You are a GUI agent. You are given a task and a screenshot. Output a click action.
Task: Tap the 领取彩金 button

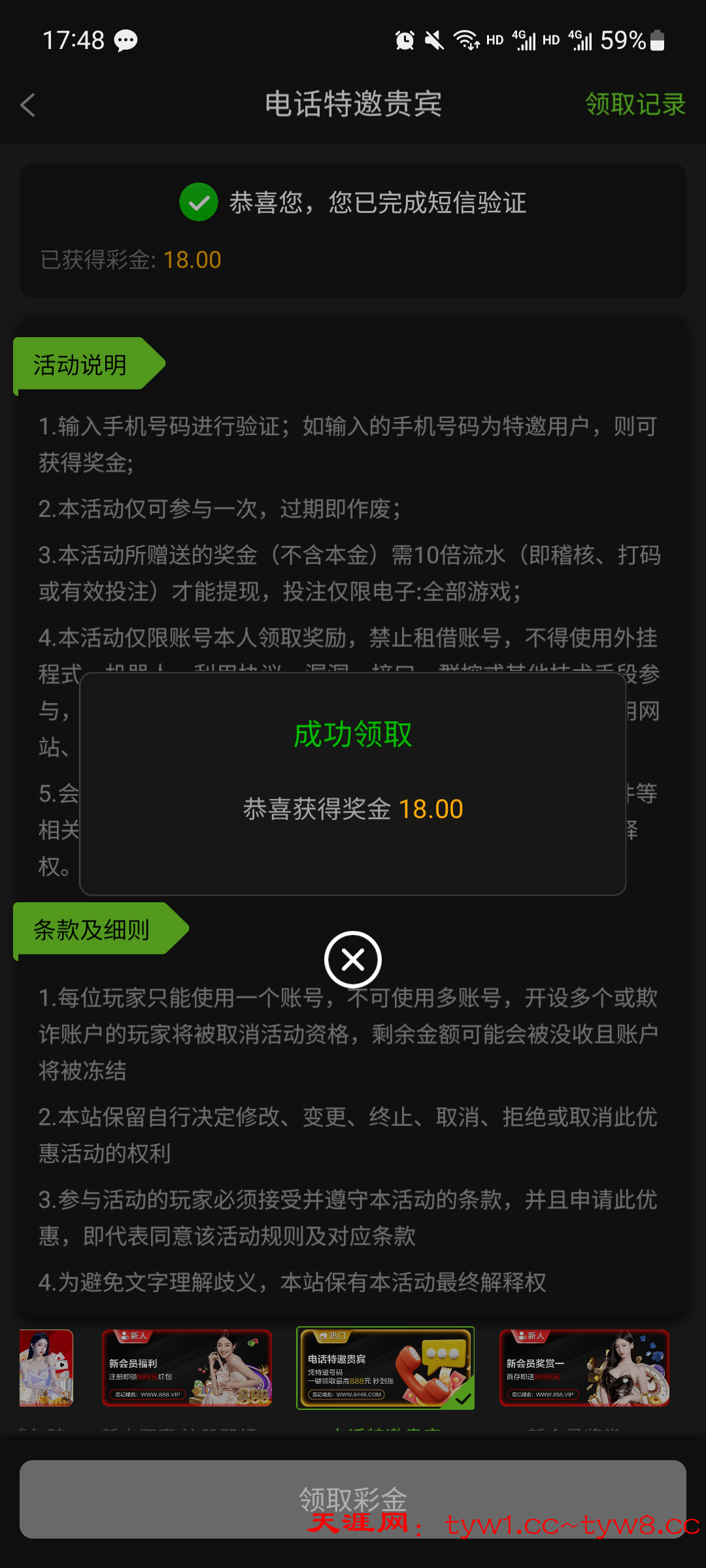tap(353, 1498)
